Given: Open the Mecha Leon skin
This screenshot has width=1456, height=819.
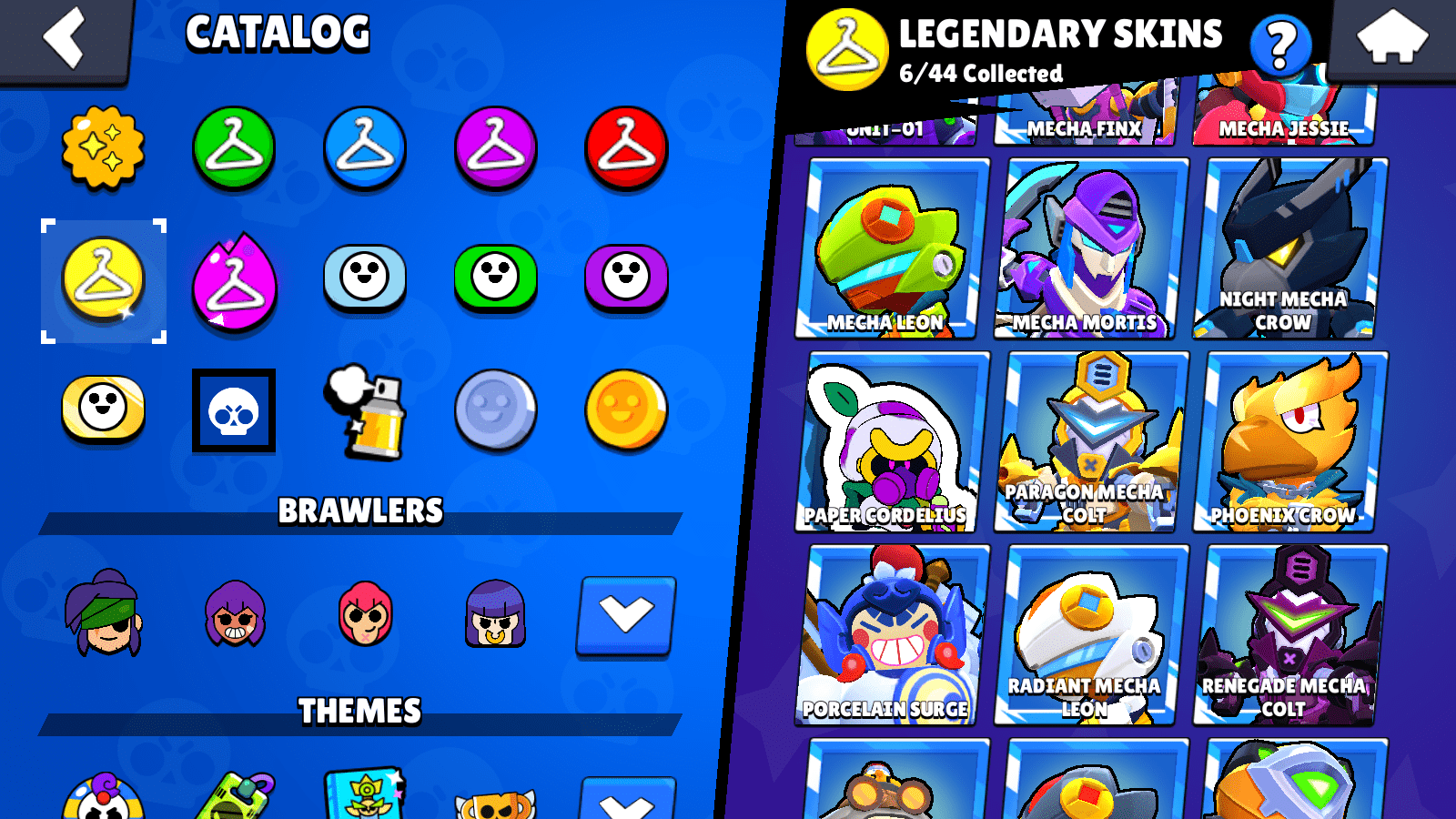Looking at the screenshot, I should coord(892,250).
